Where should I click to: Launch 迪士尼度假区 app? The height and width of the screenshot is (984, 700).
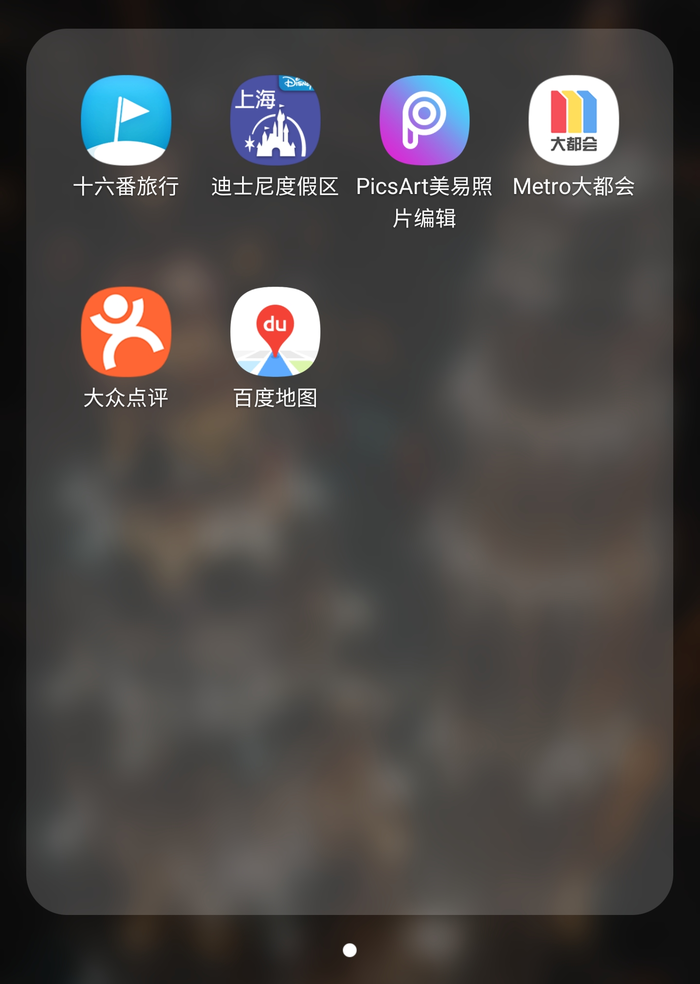275,120
